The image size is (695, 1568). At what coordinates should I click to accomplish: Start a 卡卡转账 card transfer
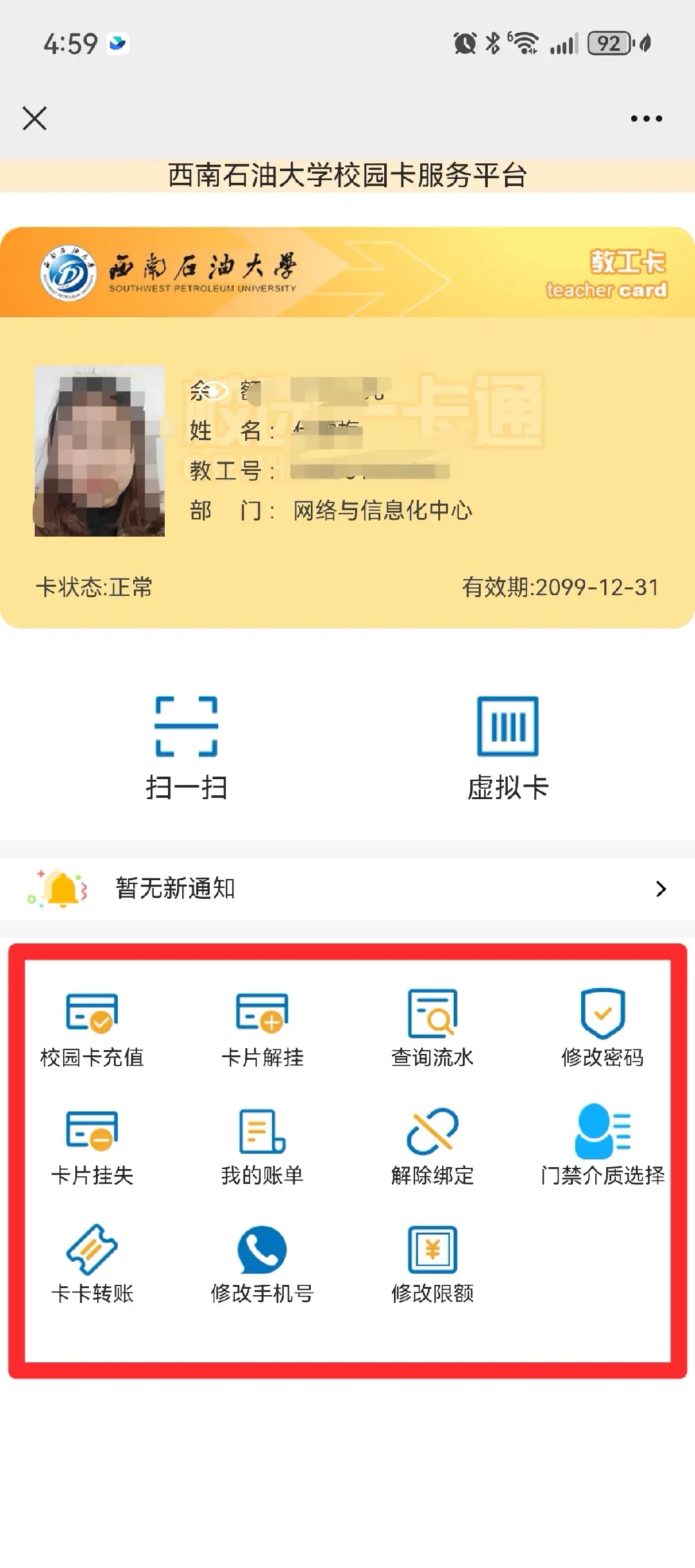pyautogui.click(x=92, y=1264)
